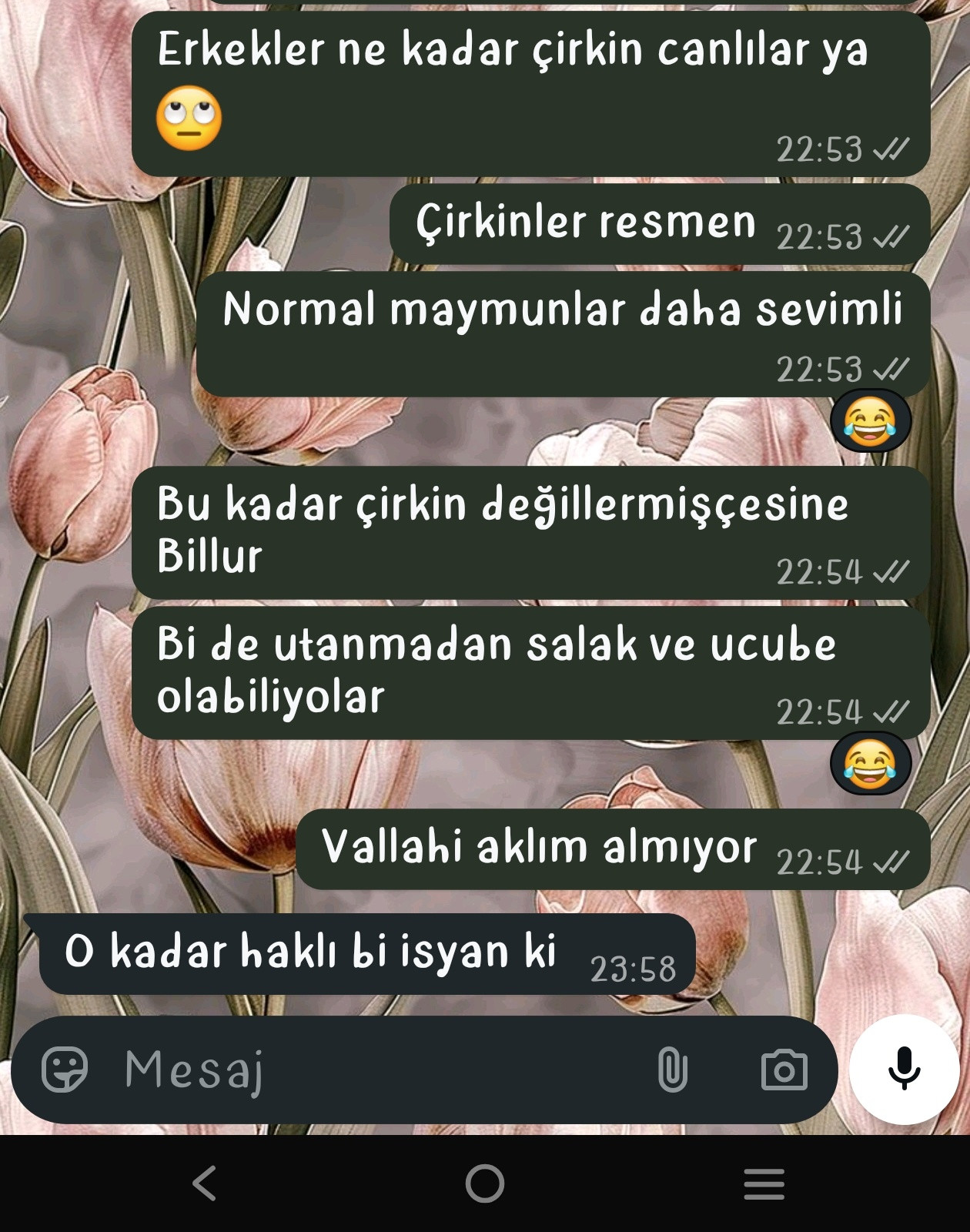The image size is (970, 1232).
Task: Go to the home screen
Action: (x=485, y=1183)
